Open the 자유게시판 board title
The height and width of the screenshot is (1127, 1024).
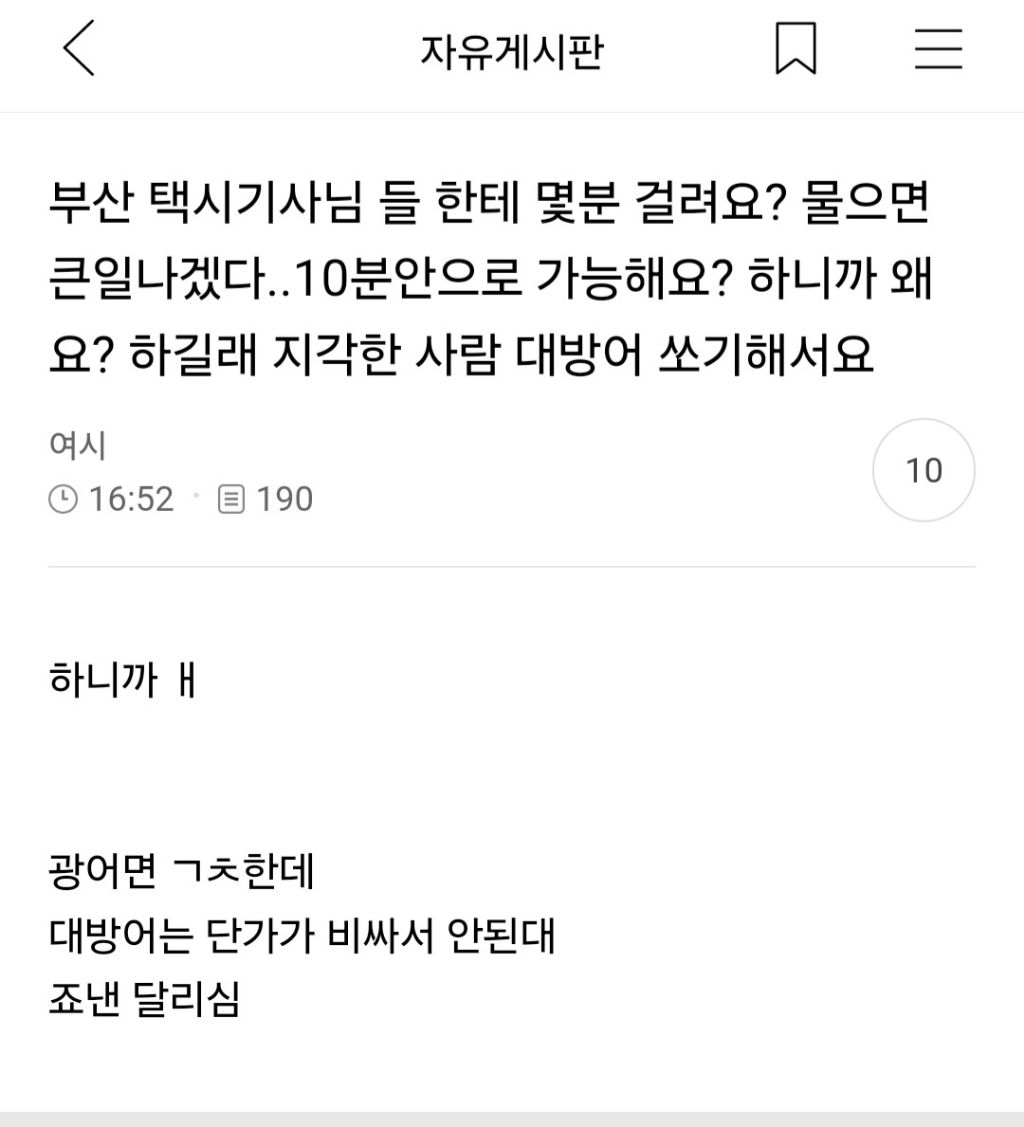tap(511, 52)
